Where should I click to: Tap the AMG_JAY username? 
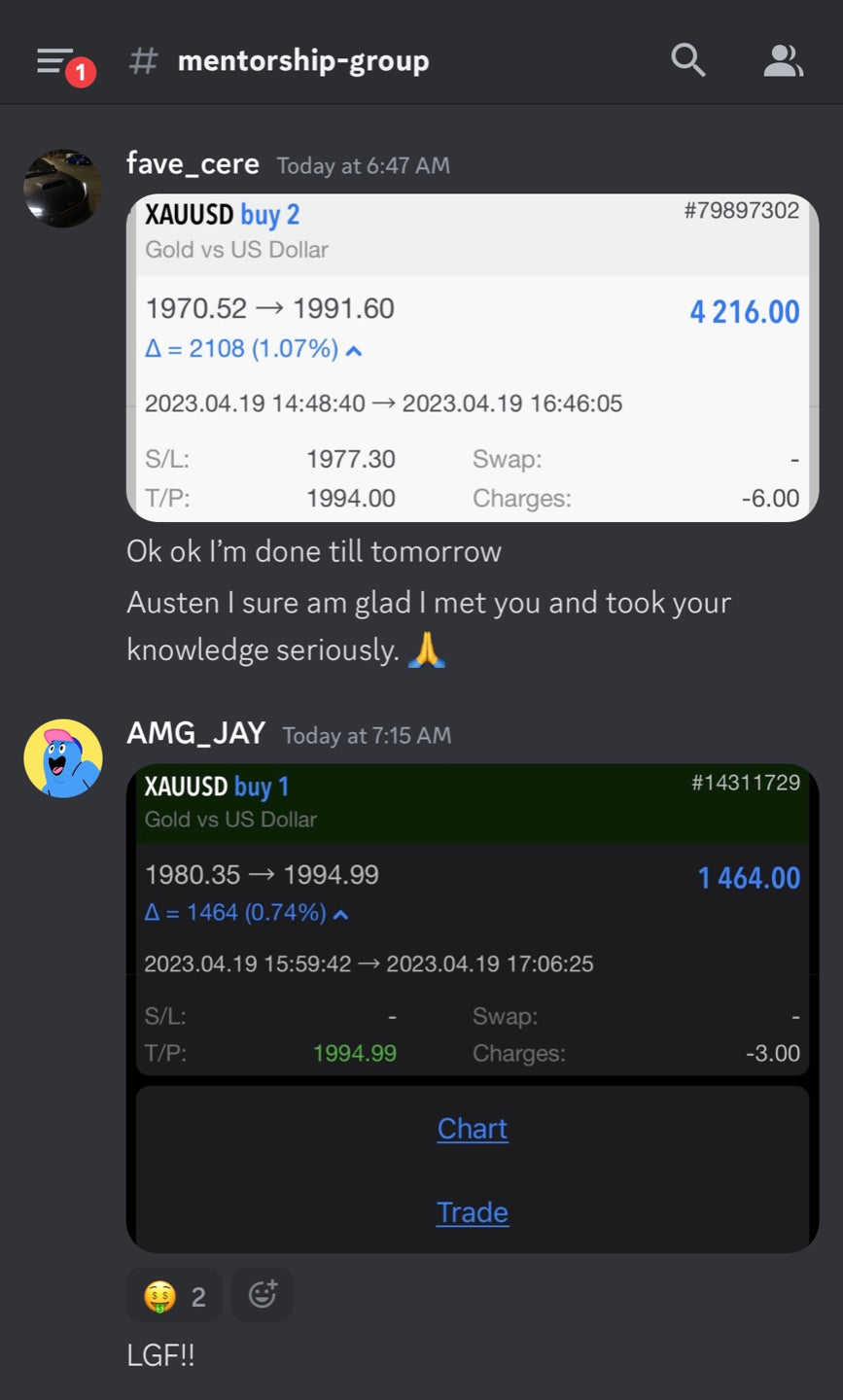click(195, 733)
